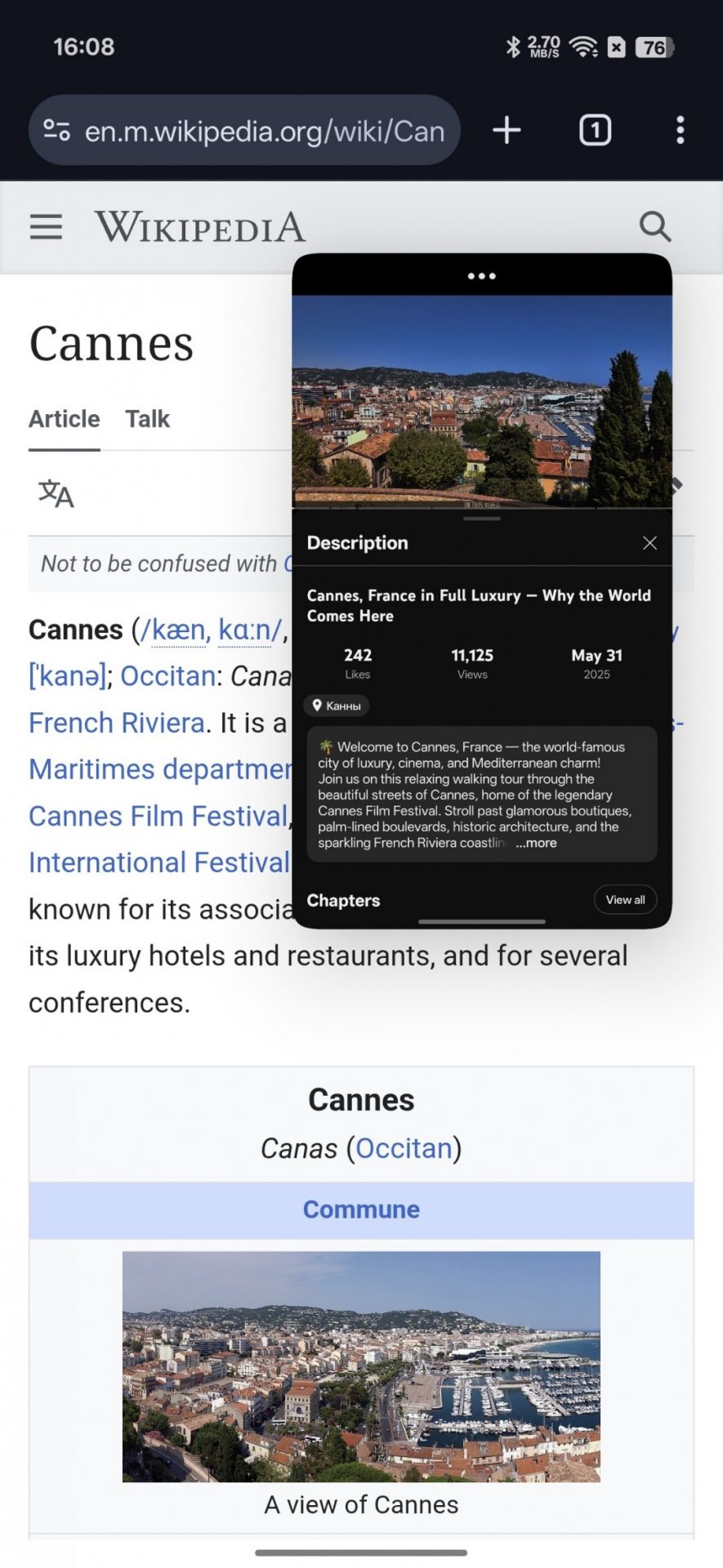Screen dimensions: 723x1568
Task: Select the Article tab
Action: point(65,419)
